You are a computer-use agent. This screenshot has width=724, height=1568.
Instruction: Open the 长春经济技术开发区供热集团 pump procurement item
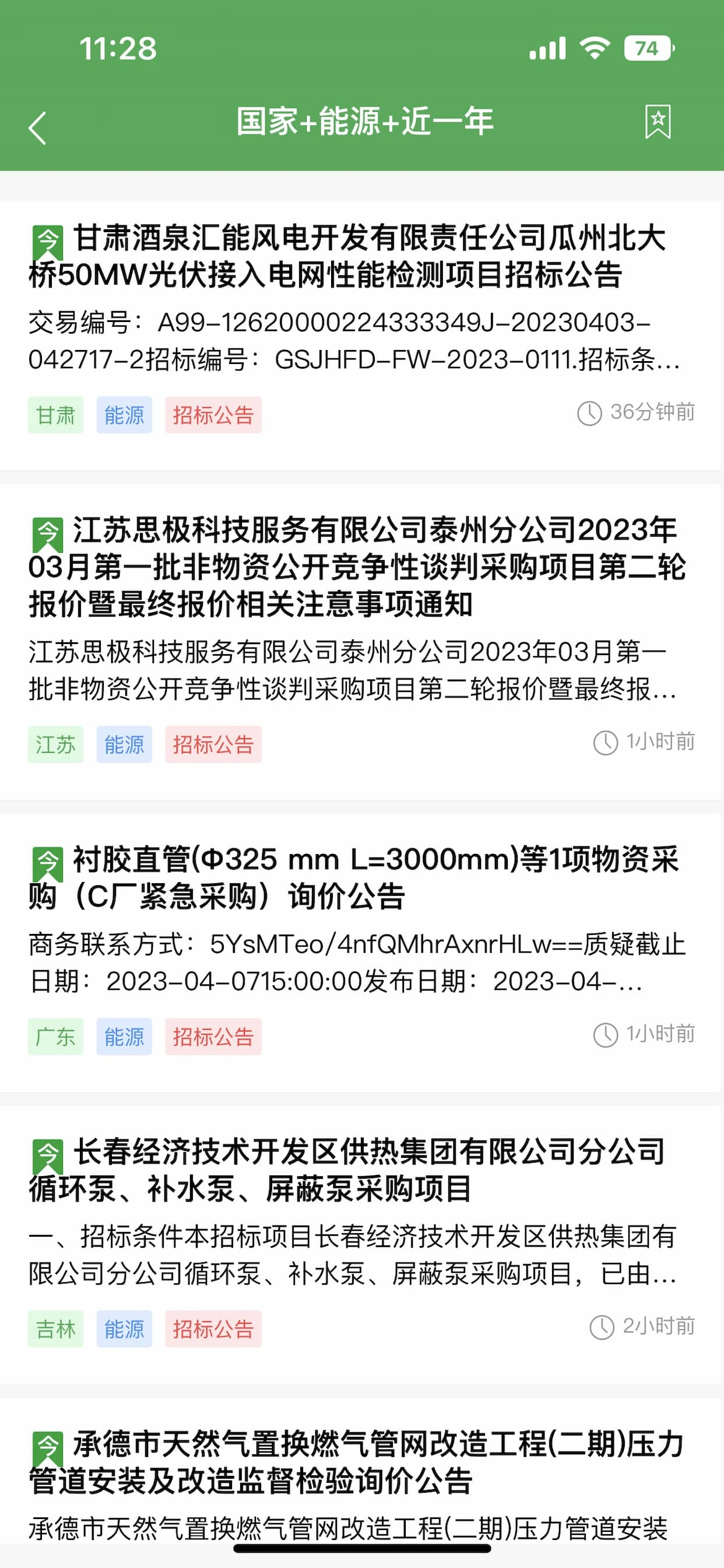[360, 1245]
